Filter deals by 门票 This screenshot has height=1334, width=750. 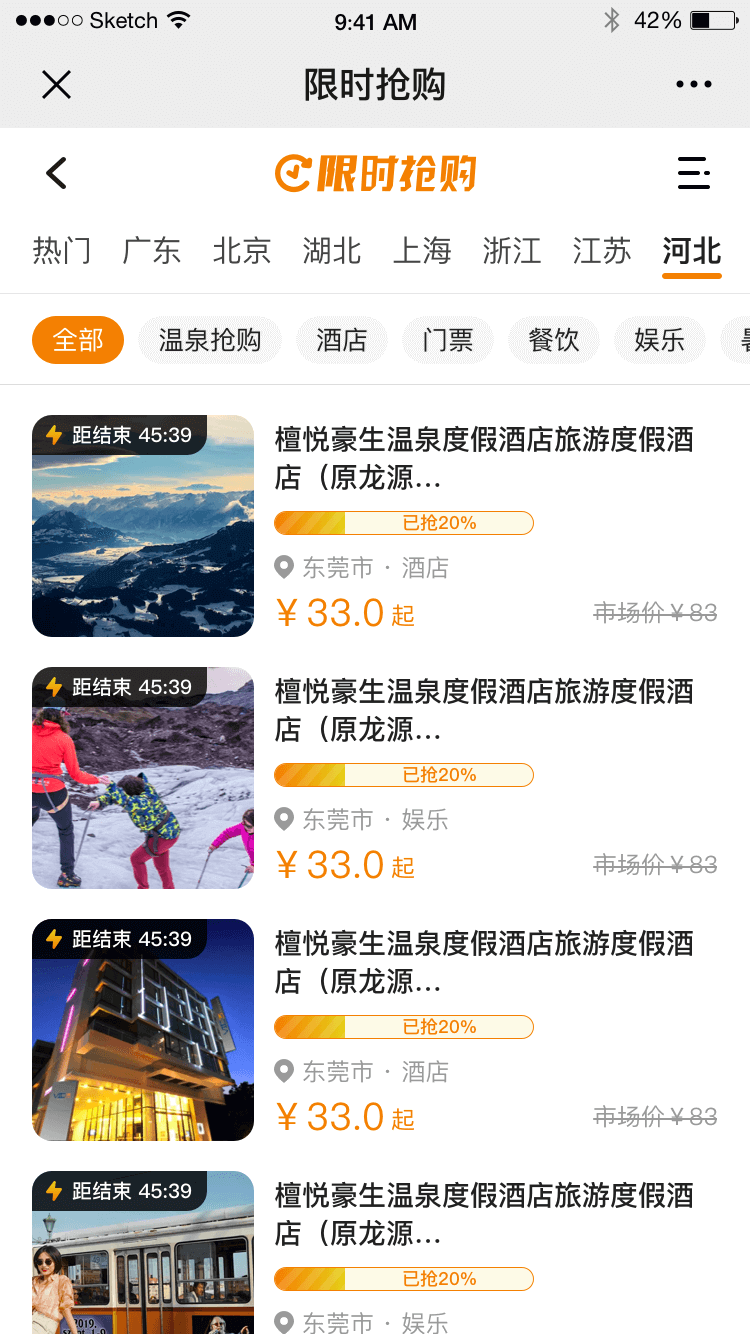pos(448,340)
